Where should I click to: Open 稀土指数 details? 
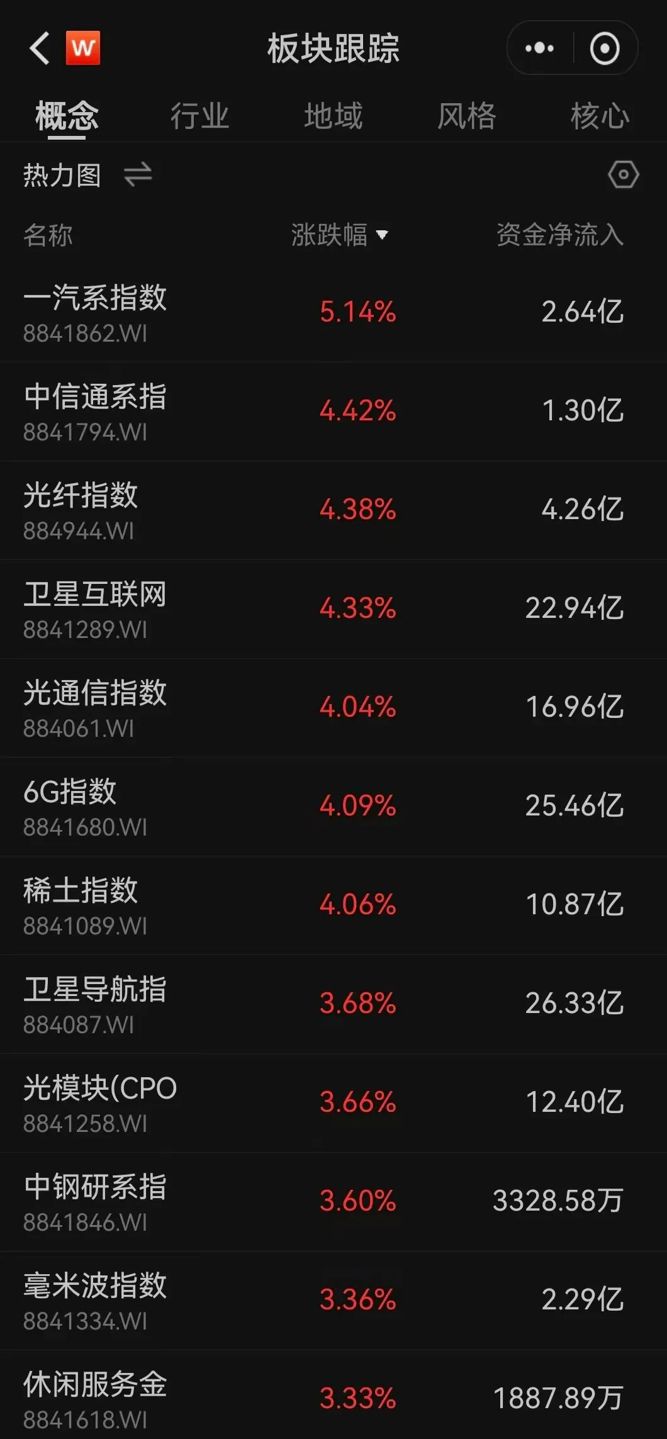[333, 905]
